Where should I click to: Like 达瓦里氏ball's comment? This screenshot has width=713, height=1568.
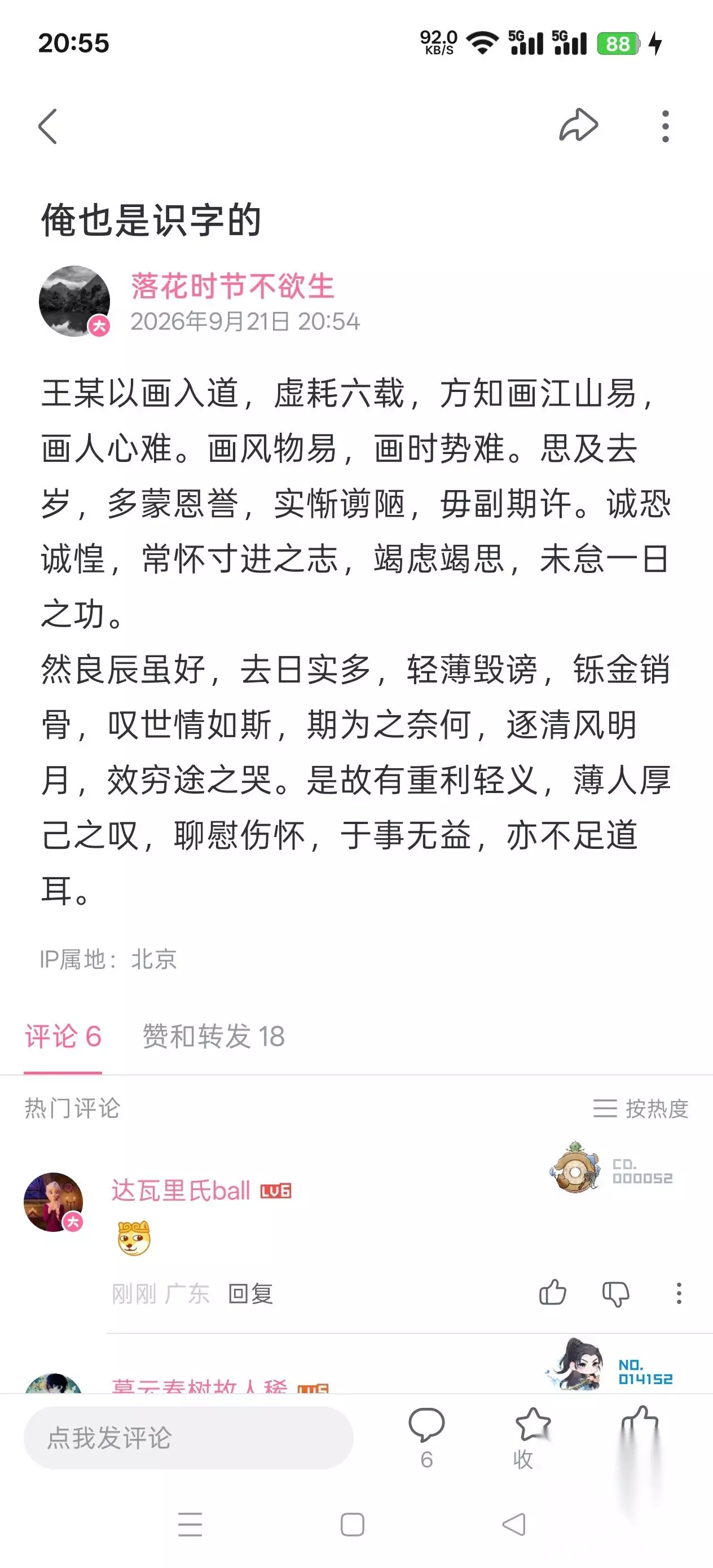[x=553, y=1292]
